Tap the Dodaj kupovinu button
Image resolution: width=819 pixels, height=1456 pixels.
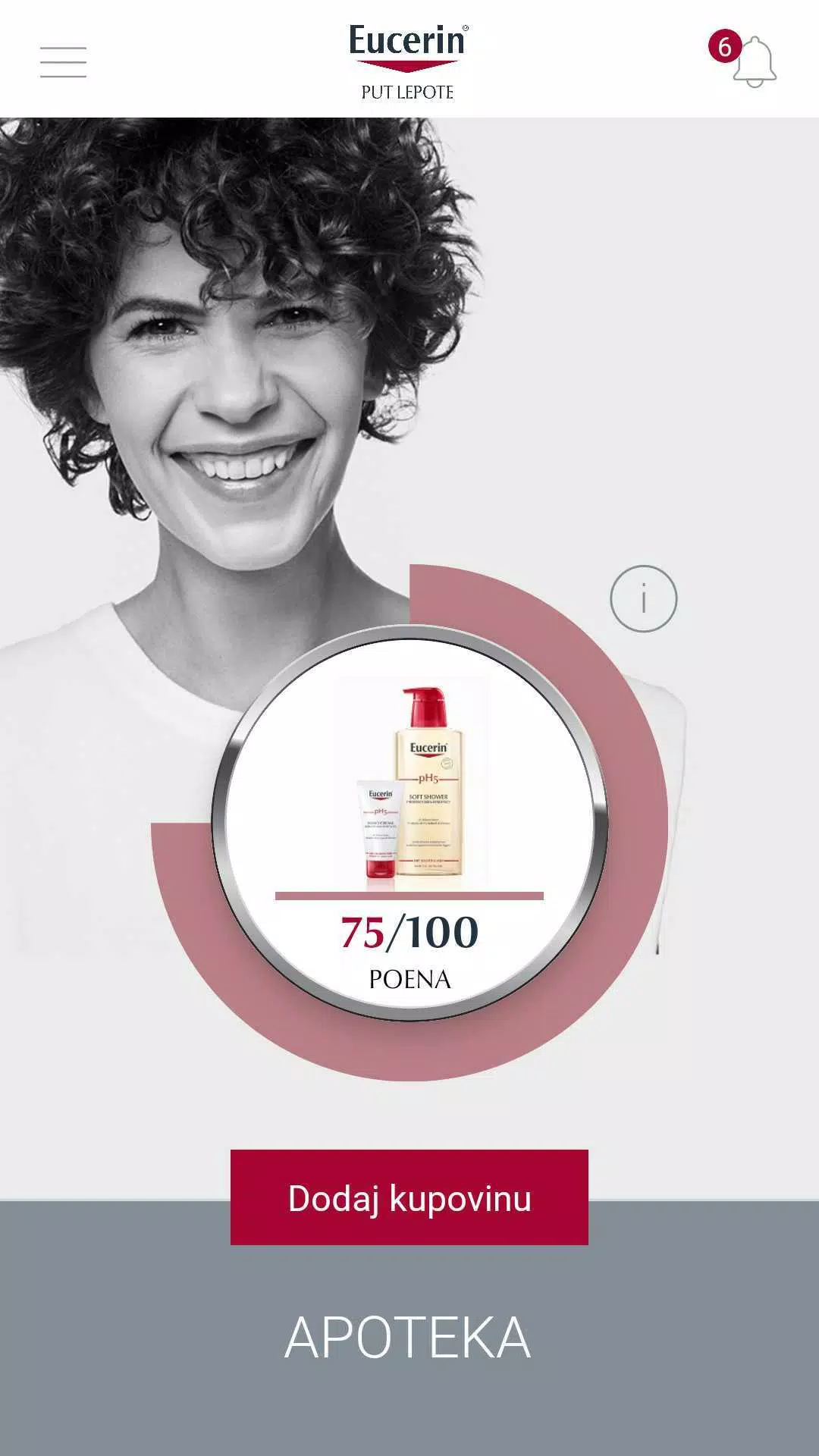tap(409, 1197)
